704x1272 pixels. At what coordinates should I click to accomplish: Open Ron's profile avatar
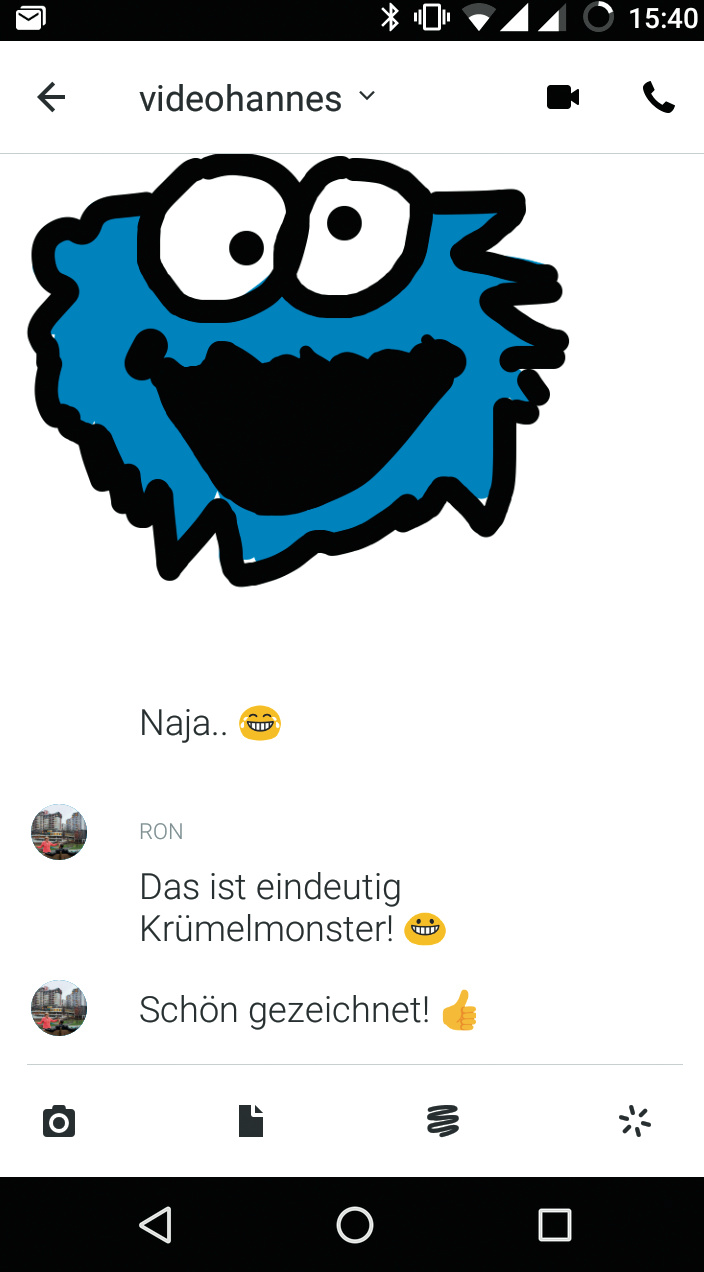(x=59, y=832)
